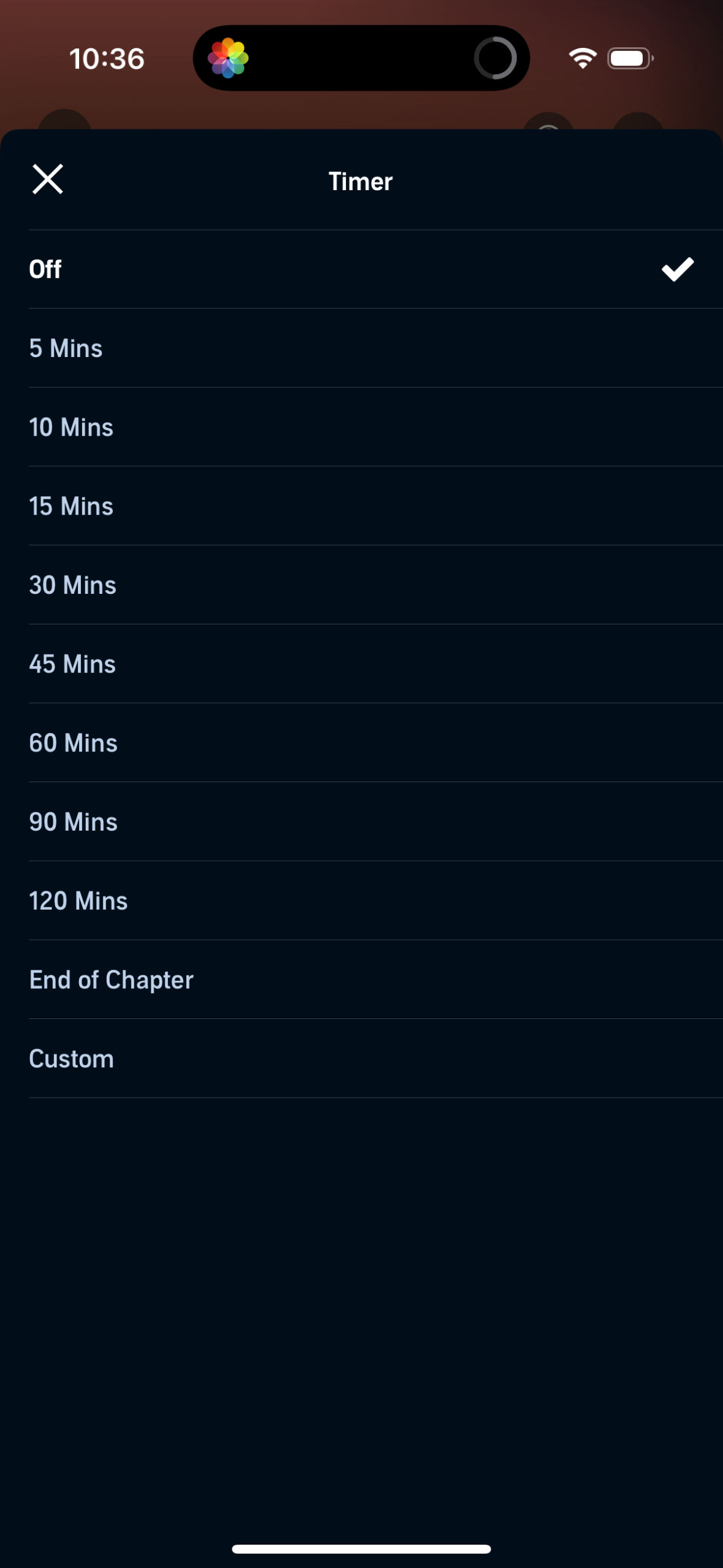Screen dimensions: 723x1568
Task: Tap the Photos app icon in the Dynamic Island
Action: [x=229, y=57]
